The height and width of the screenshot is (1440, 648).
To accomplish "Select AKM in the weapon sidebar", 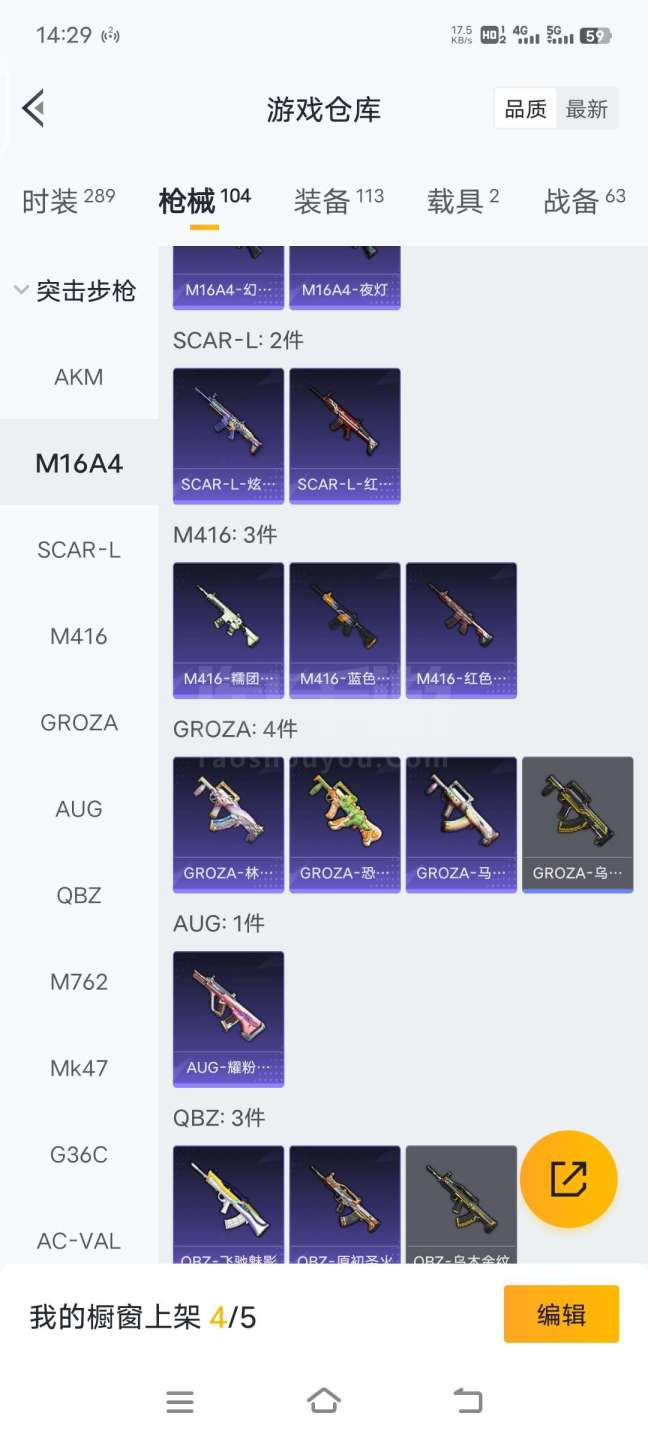I will pos(79,377).
